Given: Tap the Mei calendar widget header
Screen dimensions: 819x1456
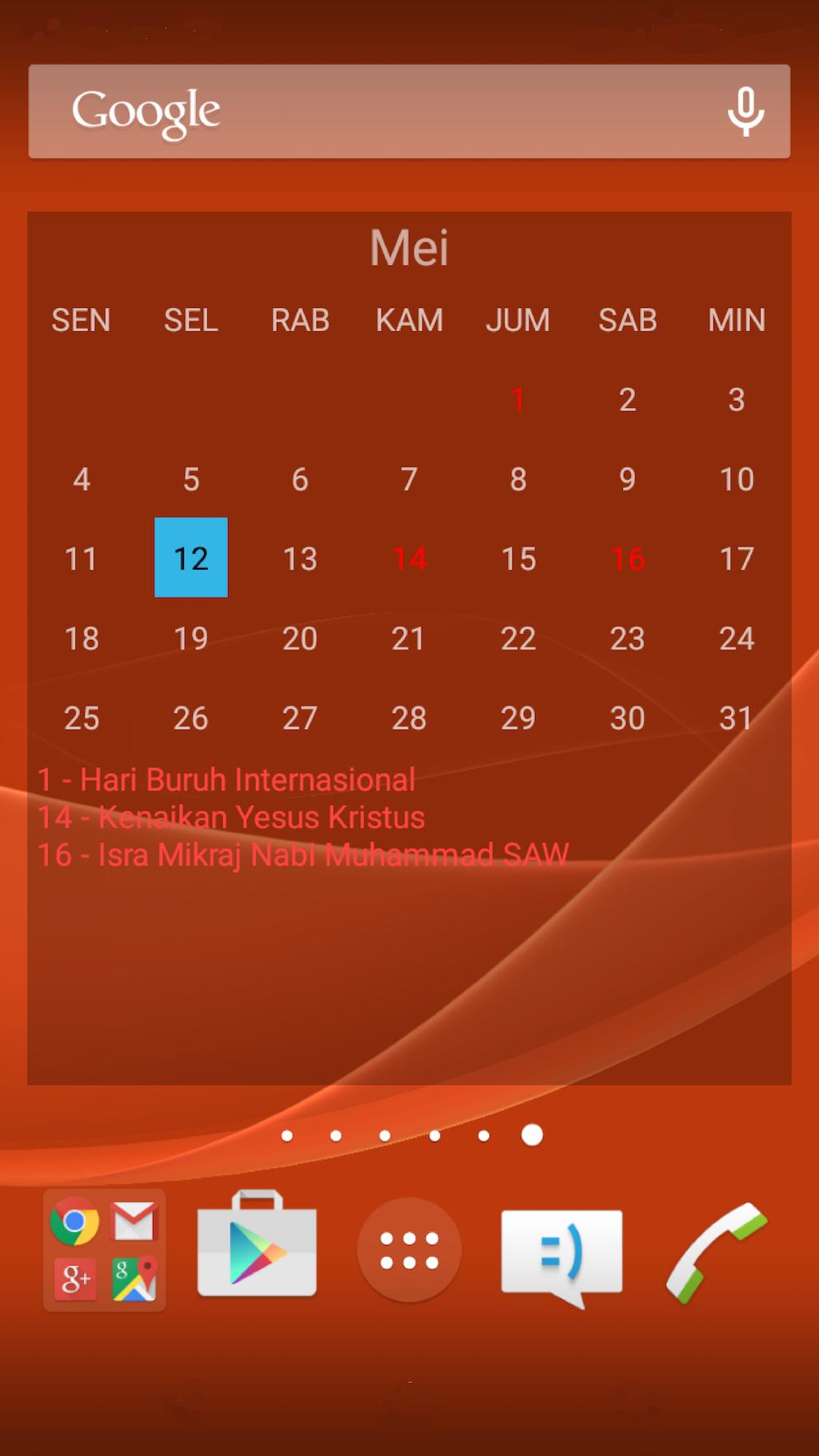Looking at the screenshot, I should point(409,248).
